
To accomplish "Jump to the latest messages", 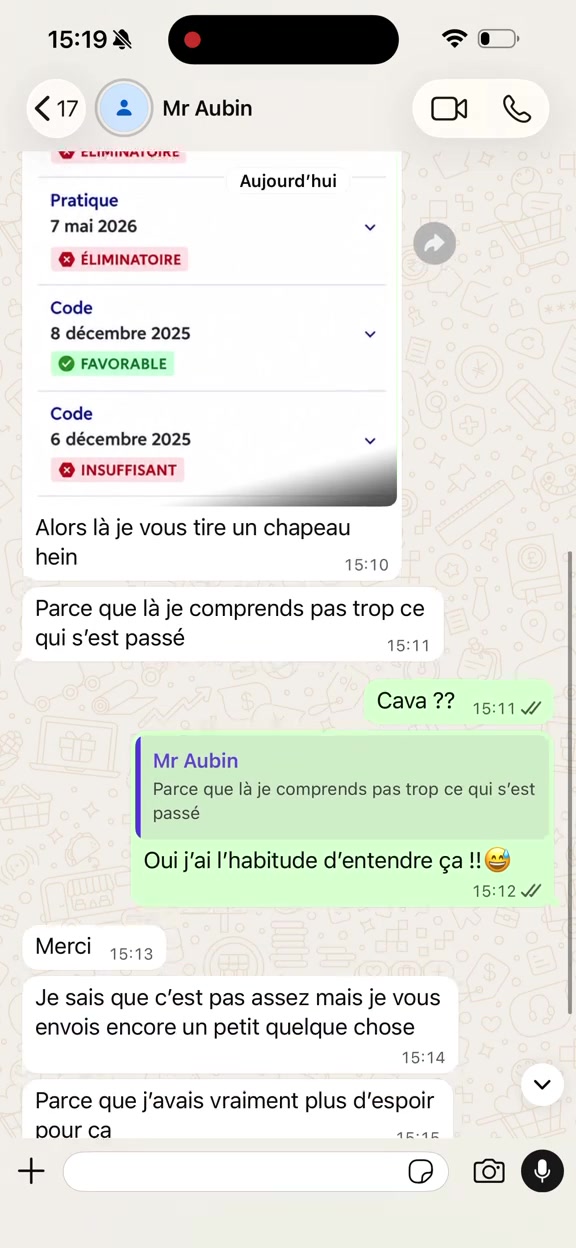I will (x=542, y=1084).
